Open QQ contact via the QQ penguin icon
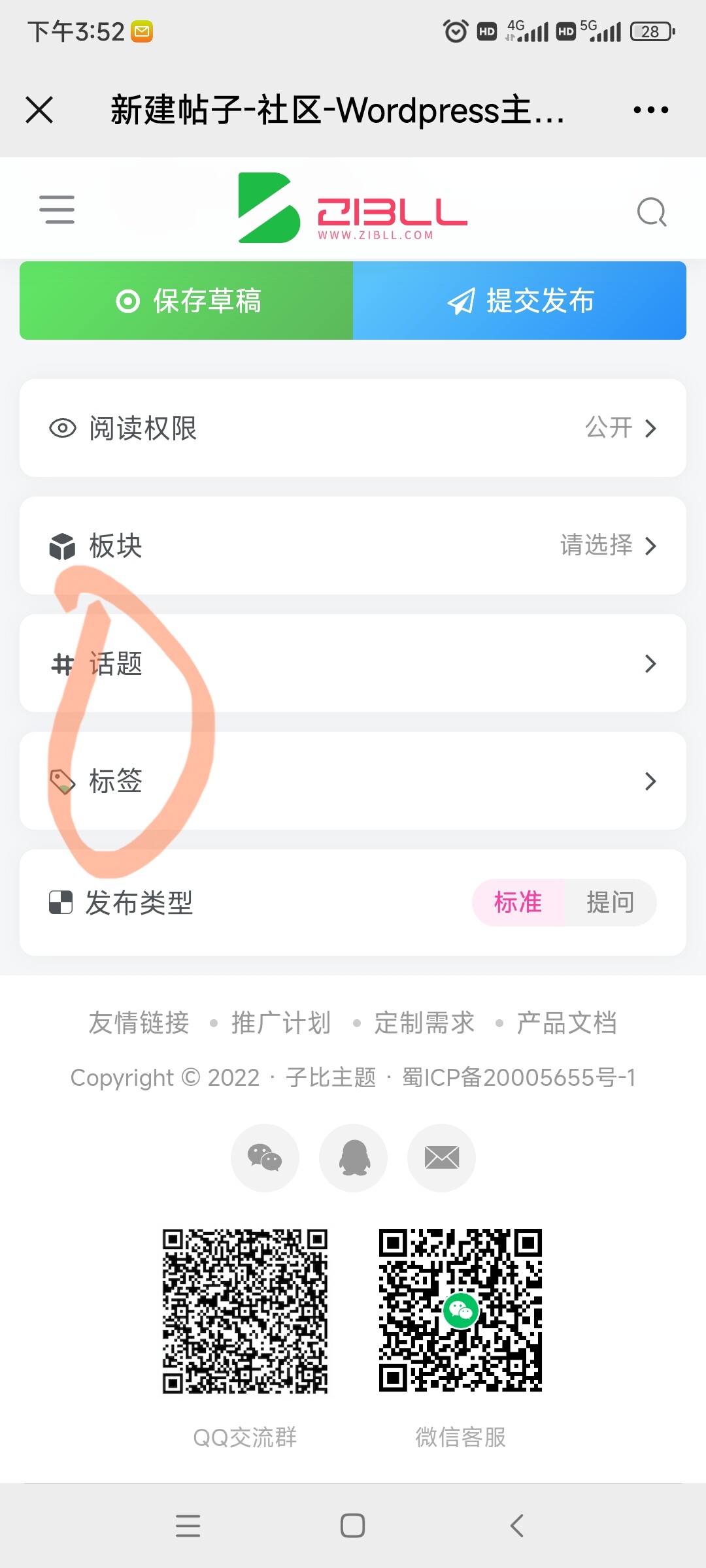 (353, 1157)
